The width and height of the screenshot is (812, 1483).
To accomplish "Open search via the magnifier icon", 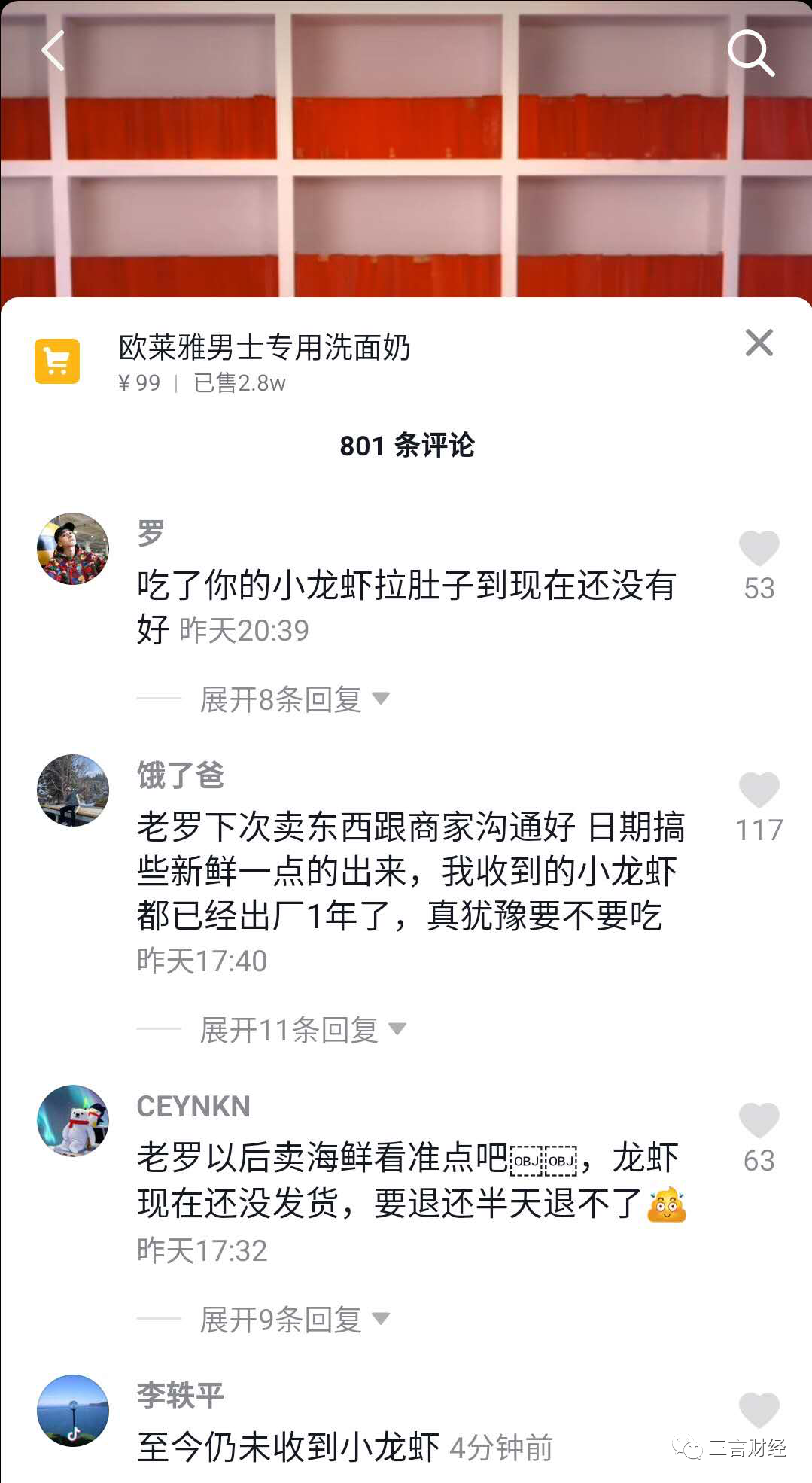I will coord(751,53).
